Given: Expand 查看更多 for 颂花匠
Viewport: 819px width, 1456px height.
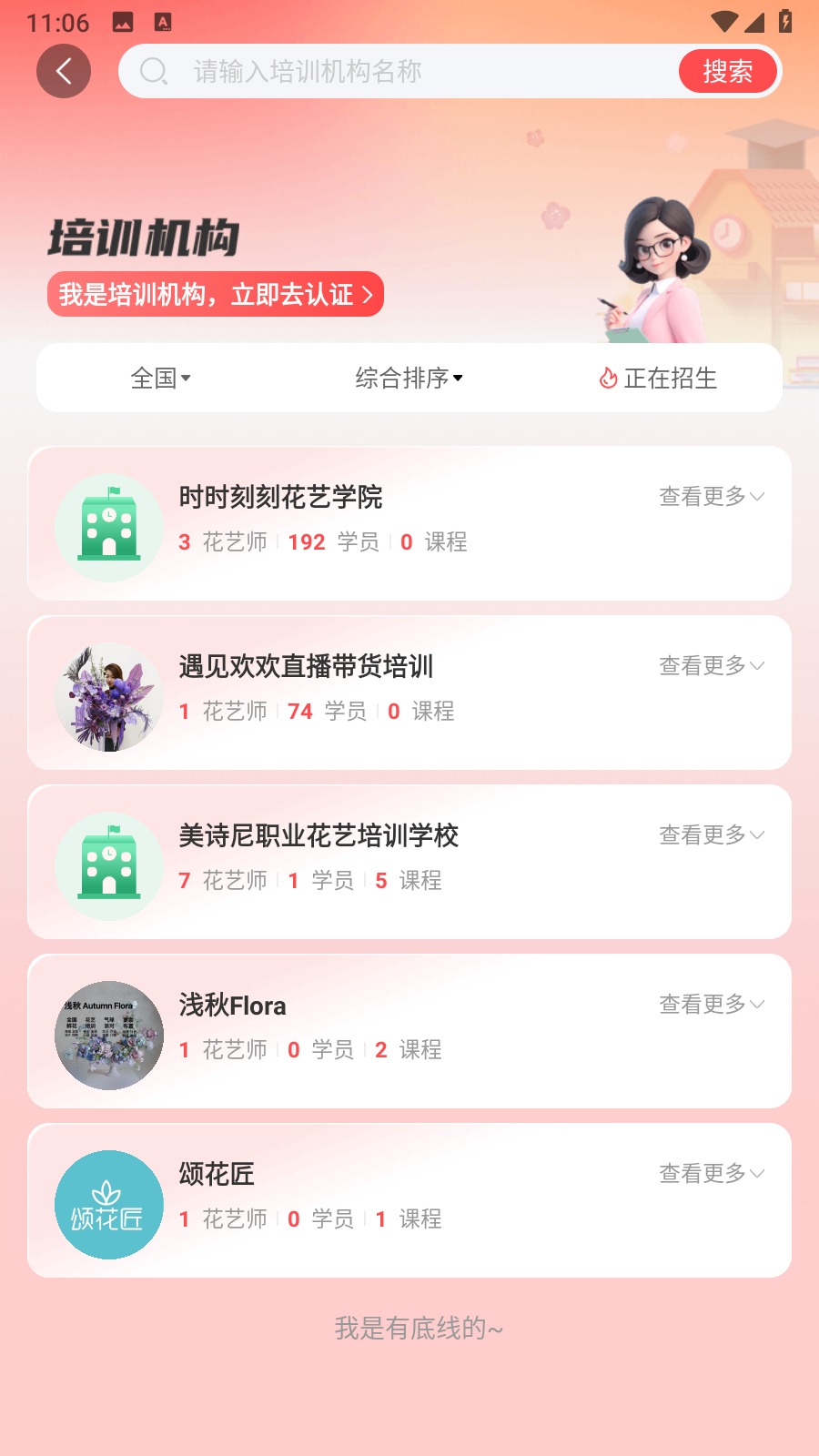Looking at the screenshot, I should coord(711,1174).
